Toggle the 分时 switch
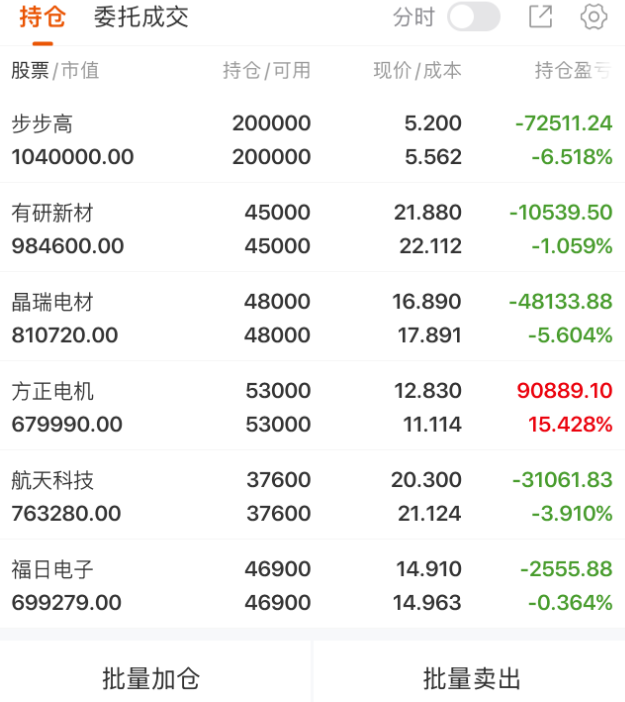This screenshot has height=702, width=625. (473, 17)
